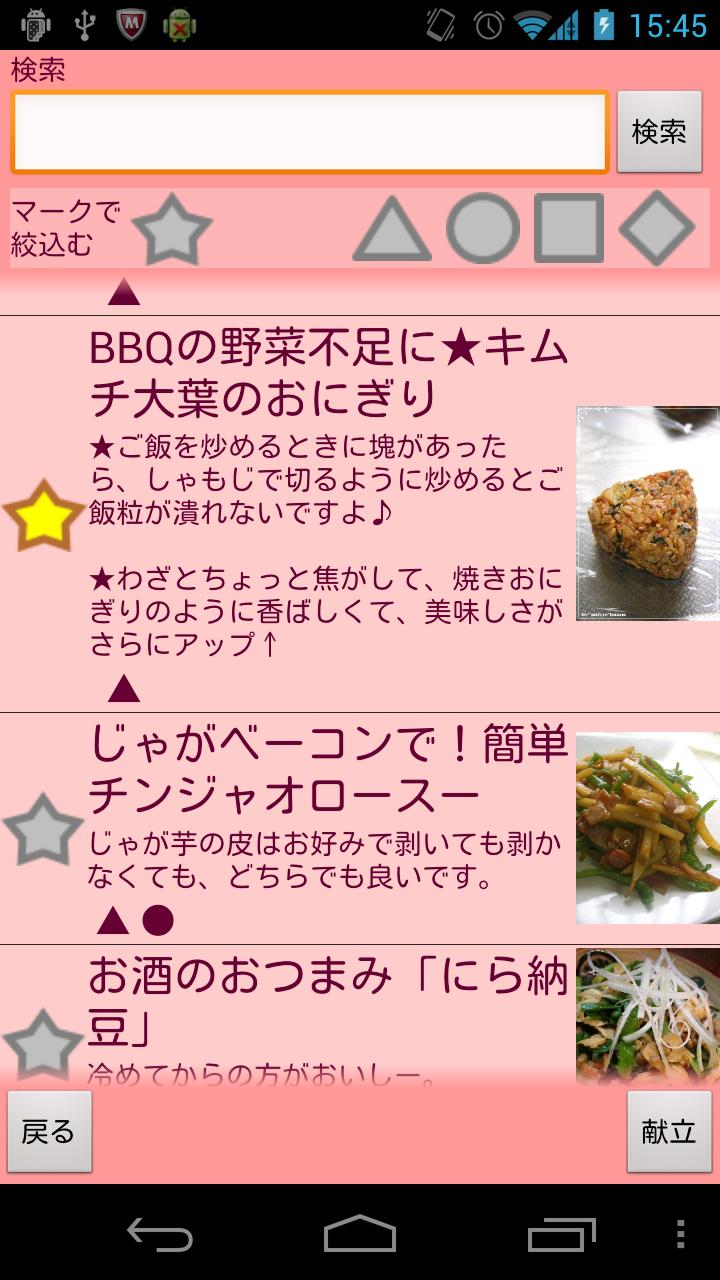Filter recipes by the circle mark
This screenshot has width=720, height=1280.
click(x=482, y=229)
